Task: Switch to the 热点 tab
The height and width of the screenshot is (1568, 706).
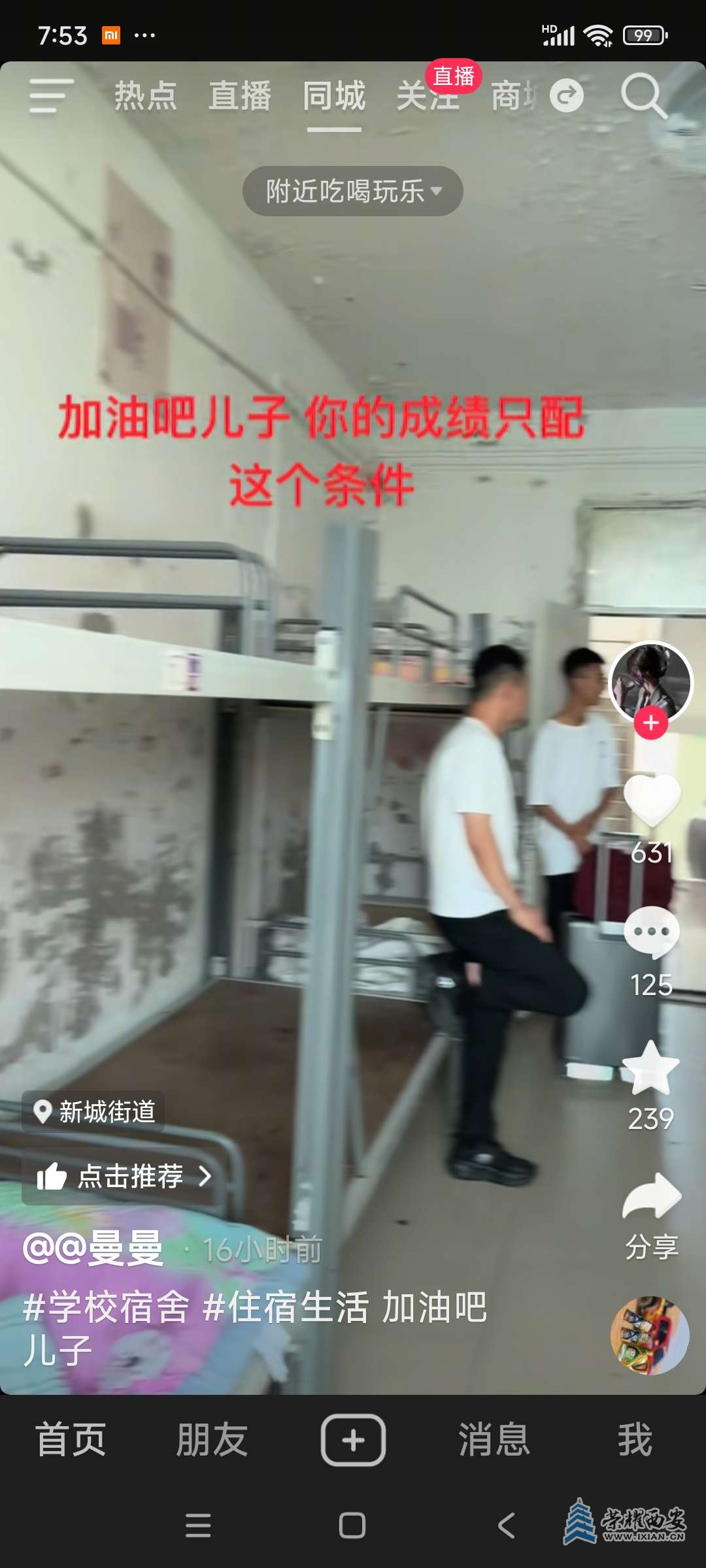Action: click(x=146, y=97)
